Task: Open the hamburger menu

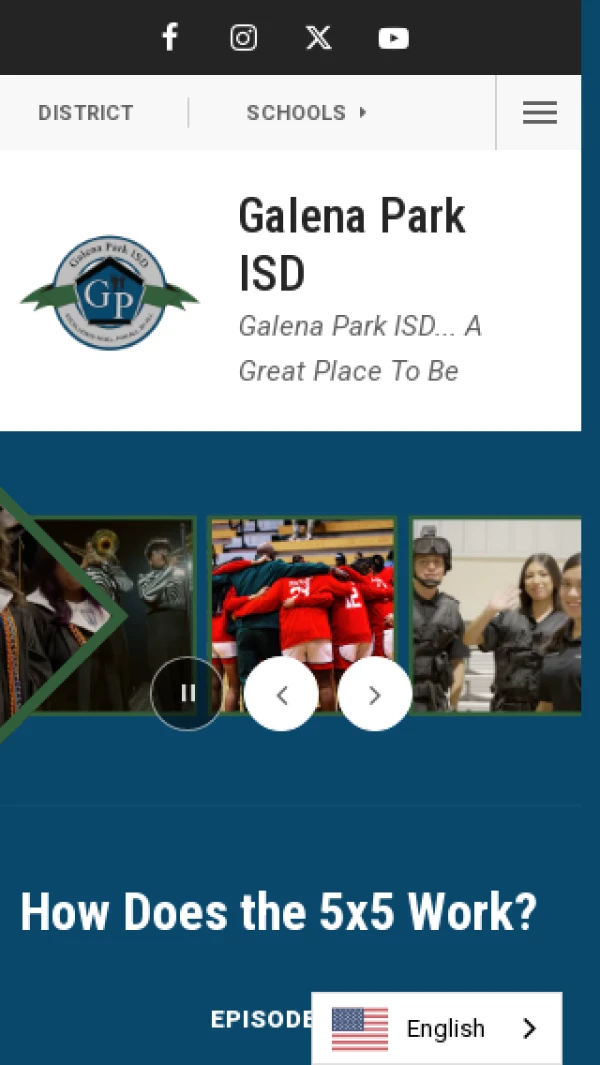Action: pyautogui.click(x=539, y=113)
